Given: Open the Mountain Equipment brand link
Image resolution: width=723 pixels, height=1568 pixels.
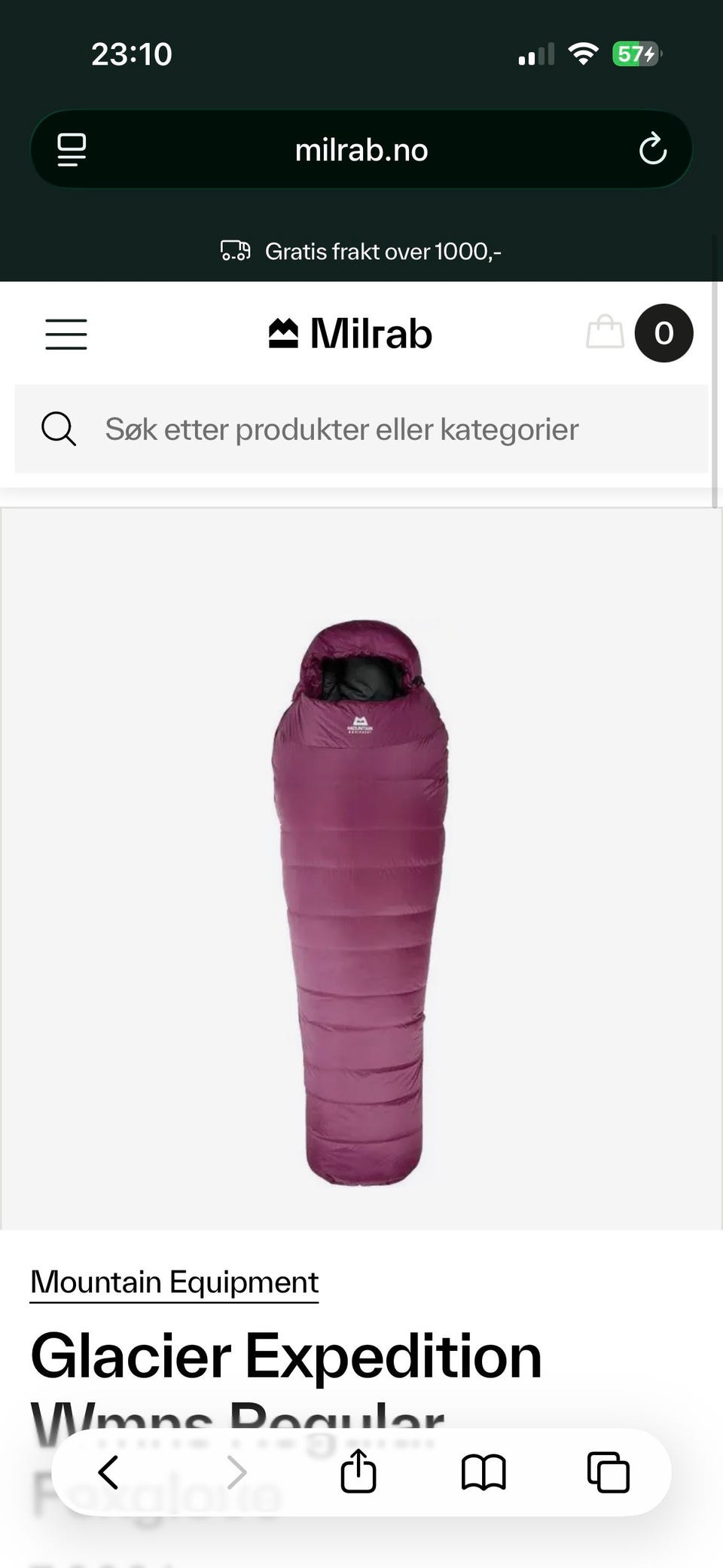Looking at the screenshot, I should tap(173, 1281).
